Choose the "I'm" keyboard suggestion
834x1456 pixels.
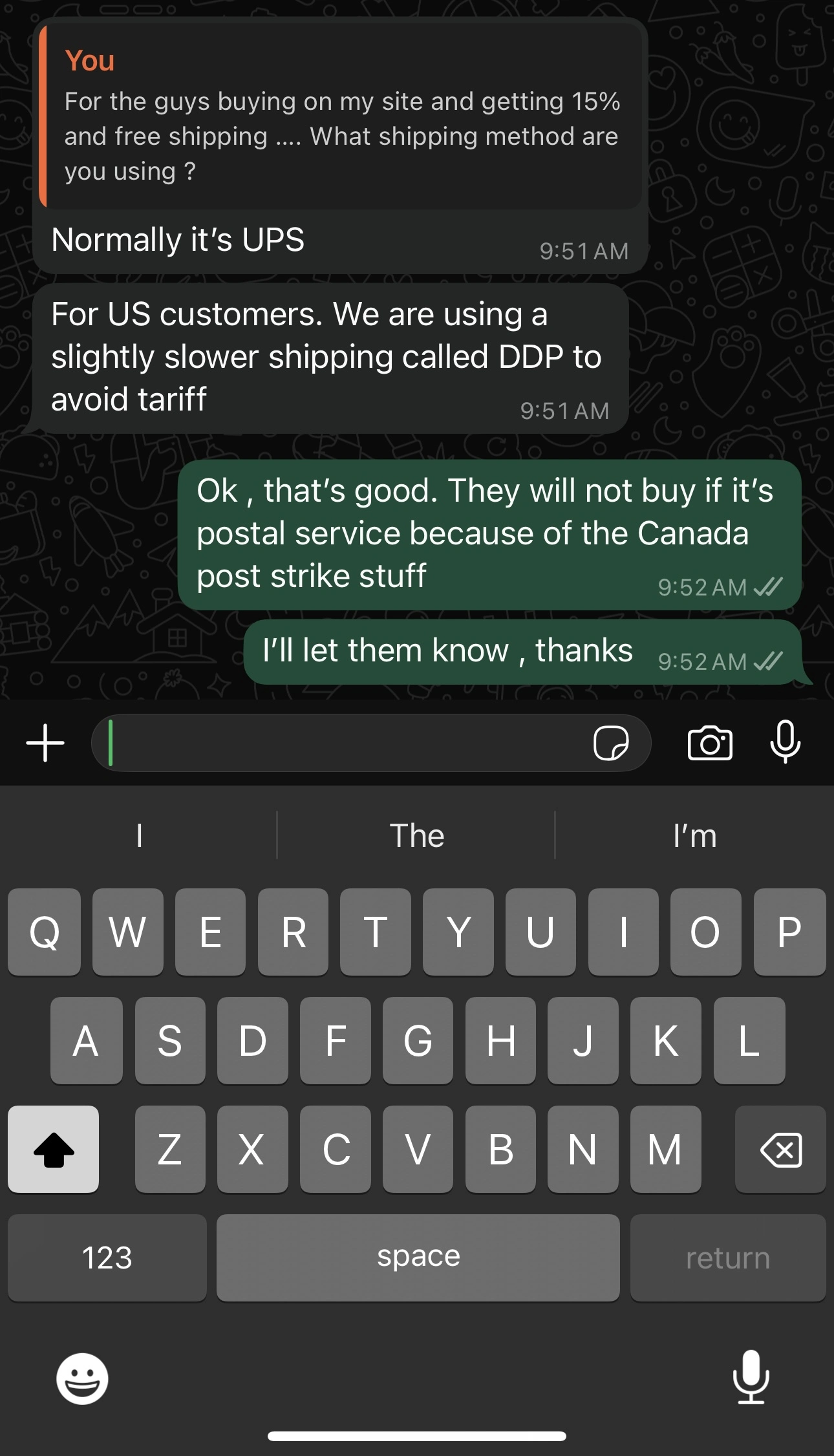click(694, 835)
